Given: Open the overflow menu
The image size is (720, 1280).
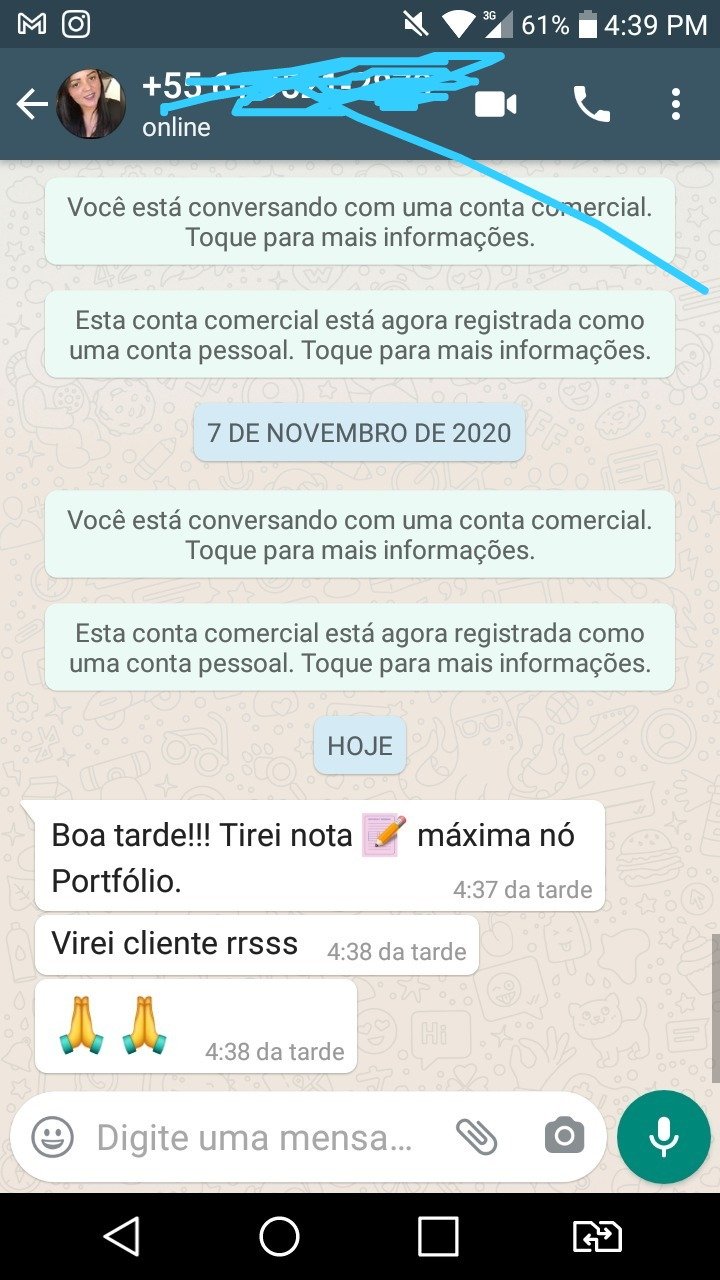Looking at the screenshot, I should (676, 104).
